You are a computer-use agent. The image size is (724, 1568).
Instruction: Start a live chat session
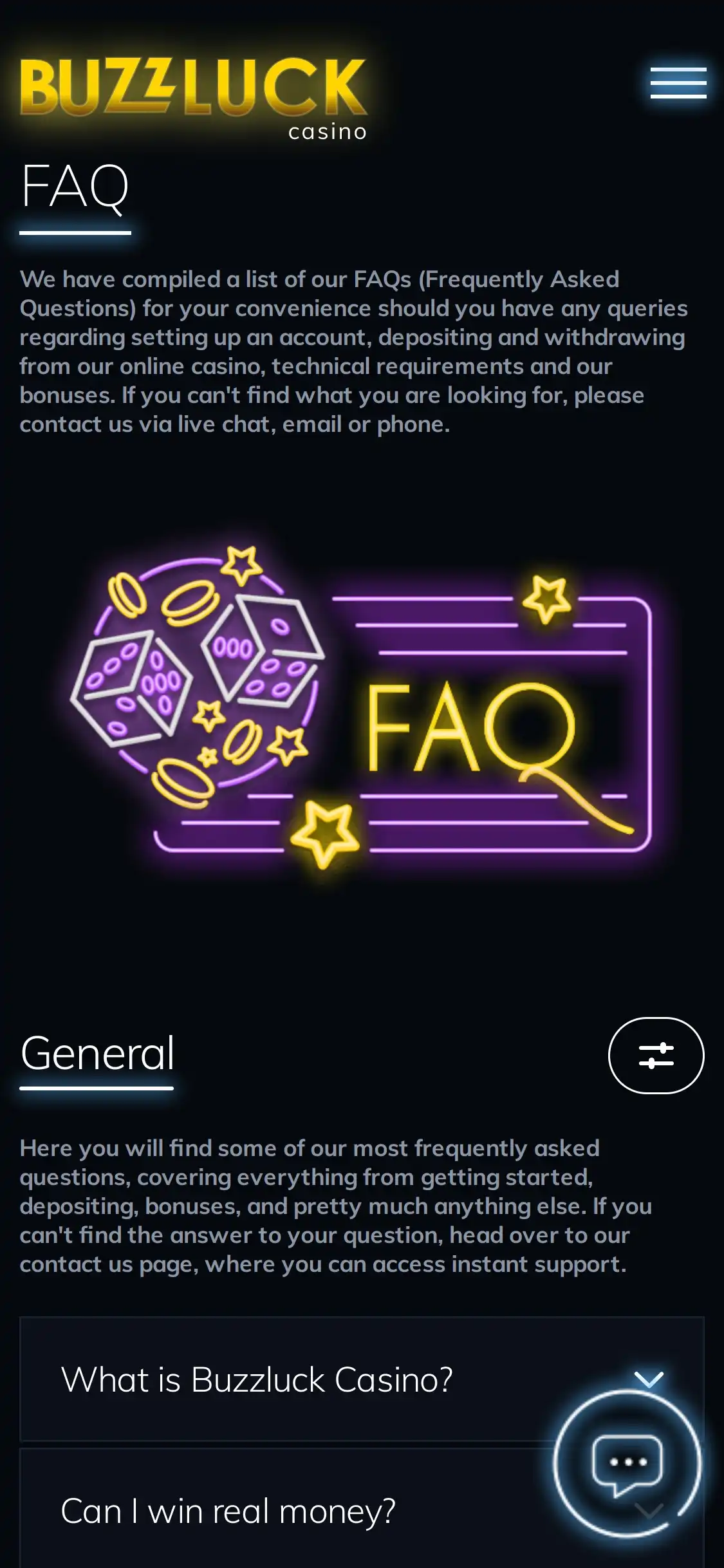tap(627, 1463)
